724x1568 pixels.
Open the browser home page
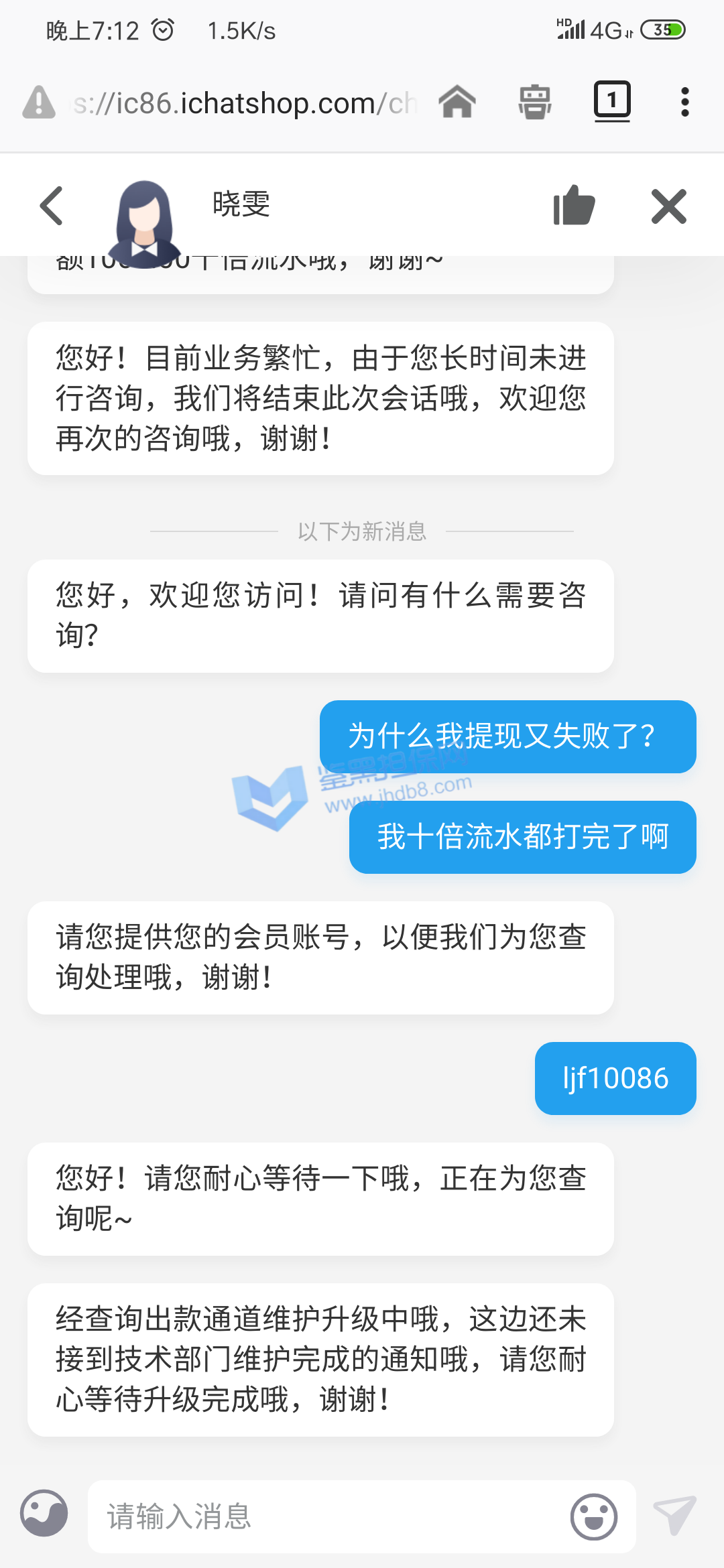point(457,103)
